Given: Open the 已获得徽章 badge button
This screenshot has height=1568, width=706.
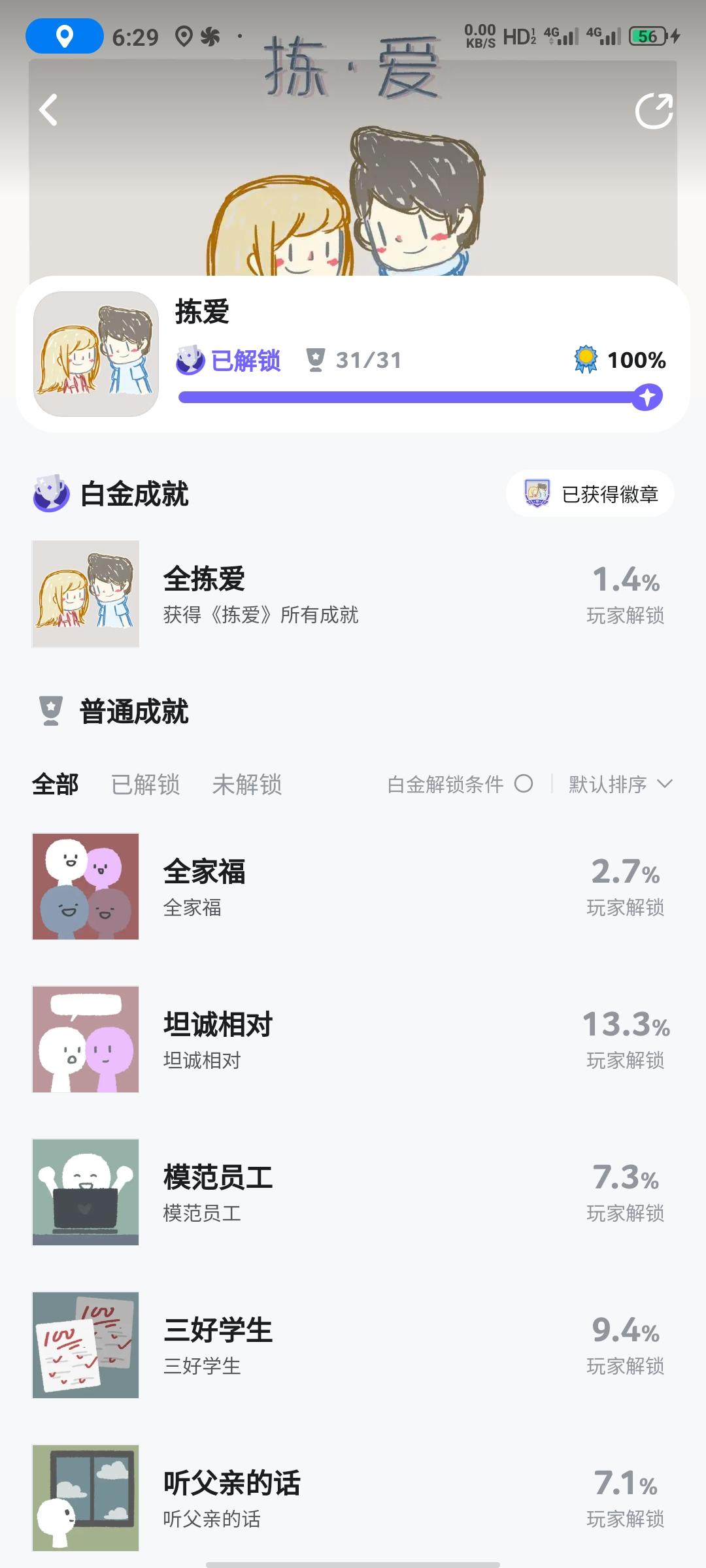Looking at the screenshot, I should pos(590,494).
